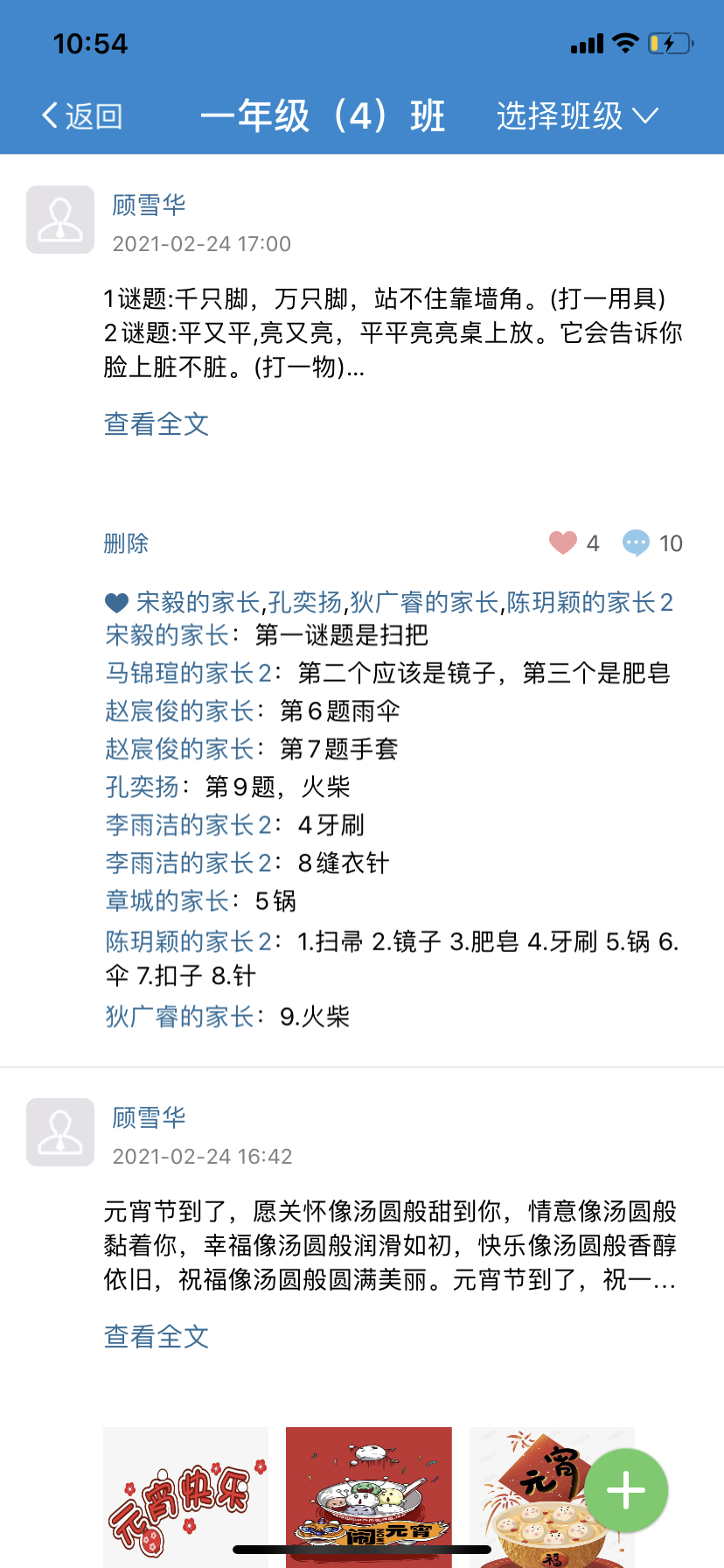This screenshot has height=1568, width=724.
Task: Tap the signal strength bars indicator
Action: [x=586, y=42]
